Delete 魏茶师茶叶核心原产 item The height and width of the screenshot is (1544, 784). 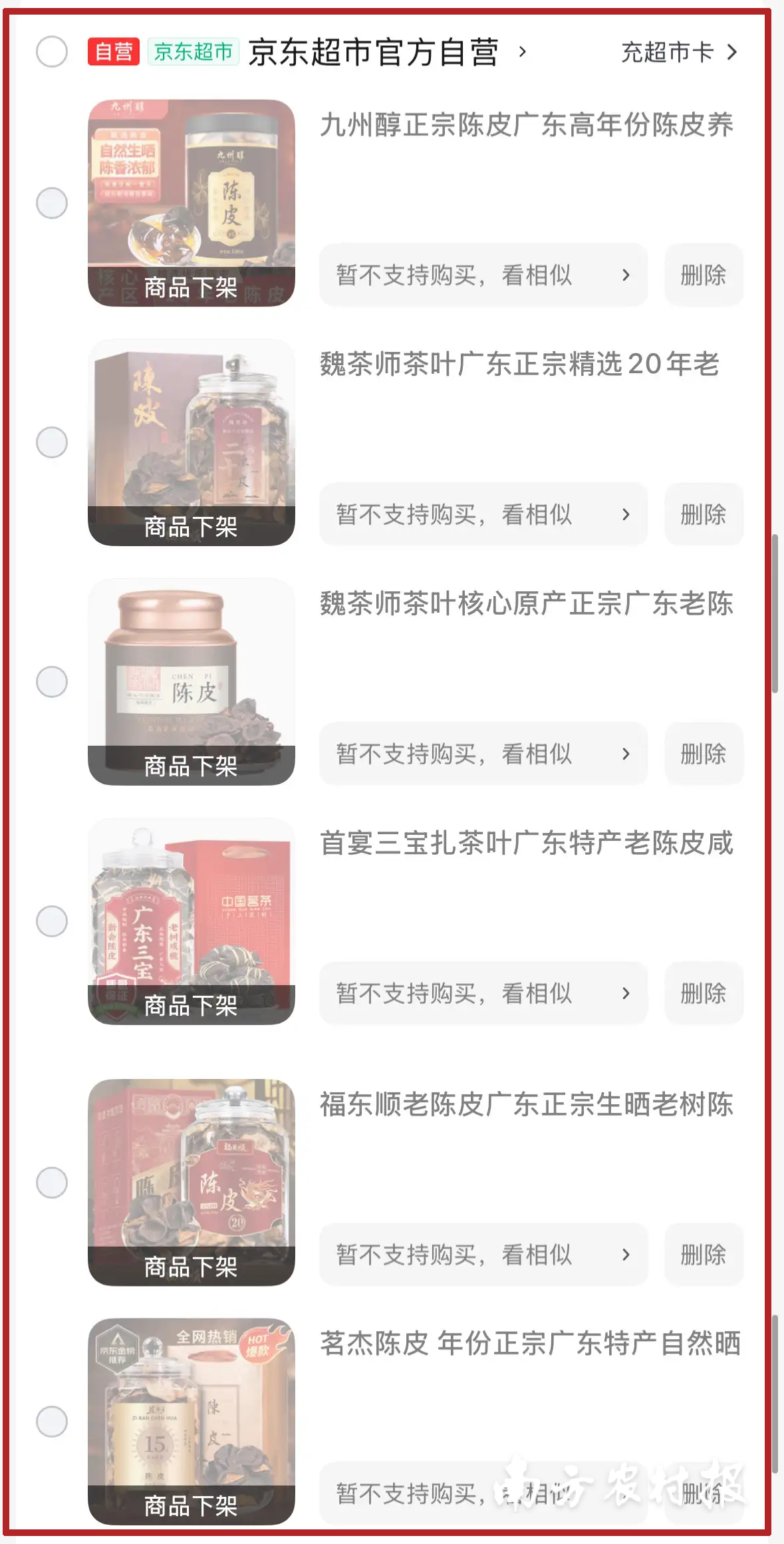(x=703, y=754)
